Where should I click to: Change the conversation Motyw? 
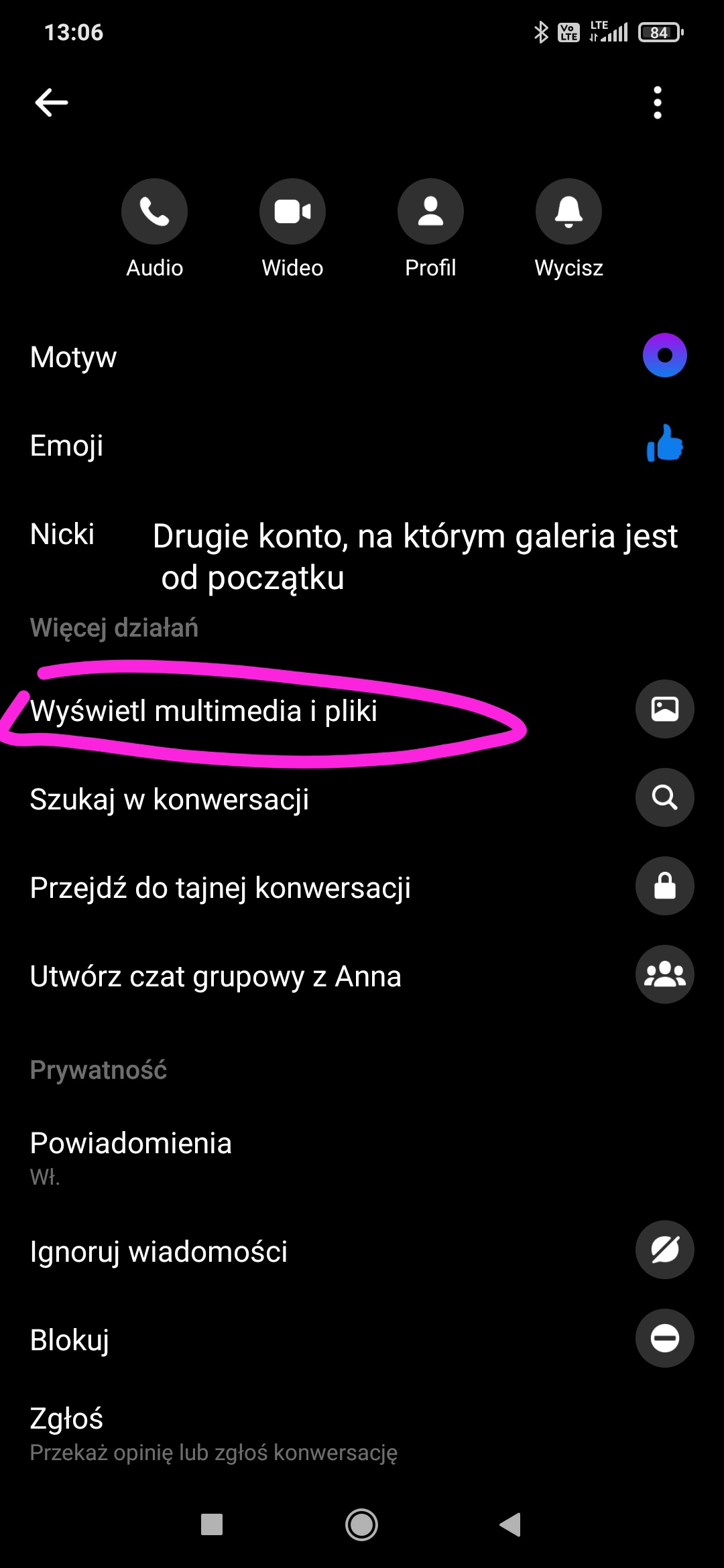click(362, 356)
